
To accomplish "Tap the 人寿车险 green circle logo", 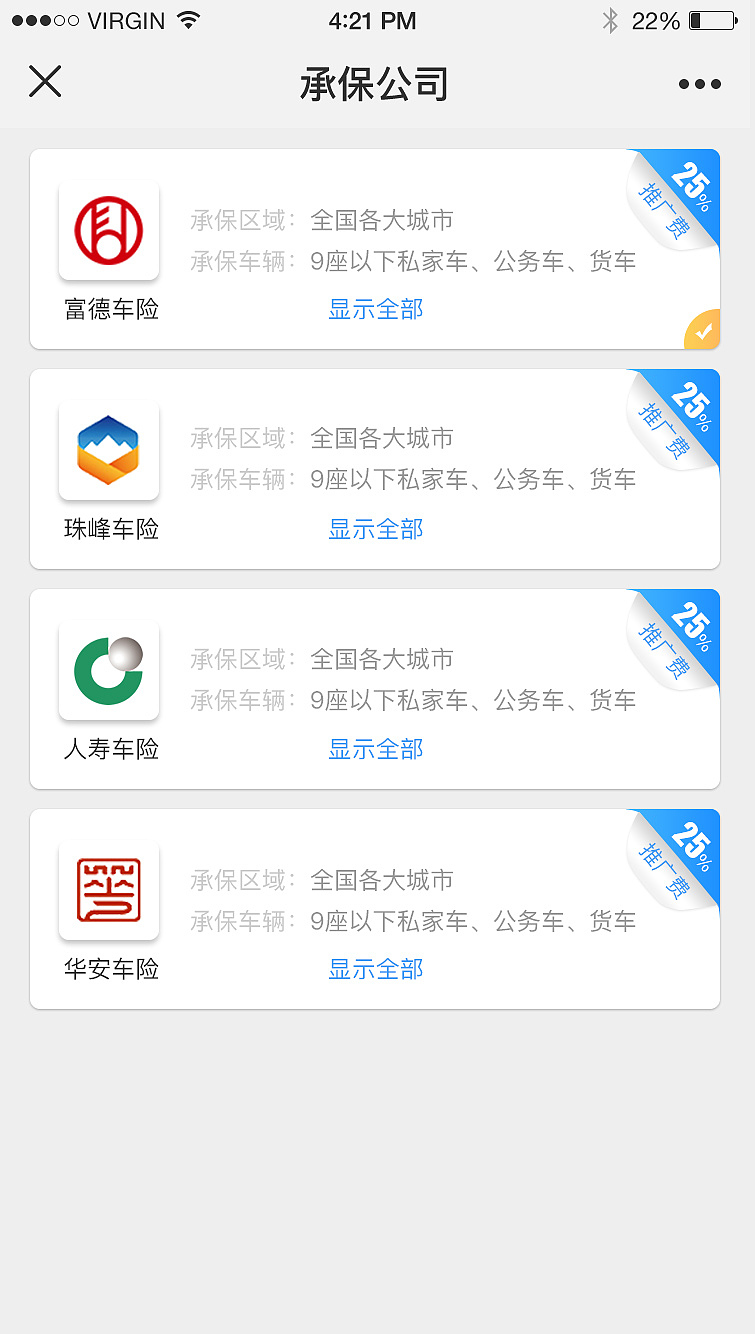I will (x=109, y=668).
